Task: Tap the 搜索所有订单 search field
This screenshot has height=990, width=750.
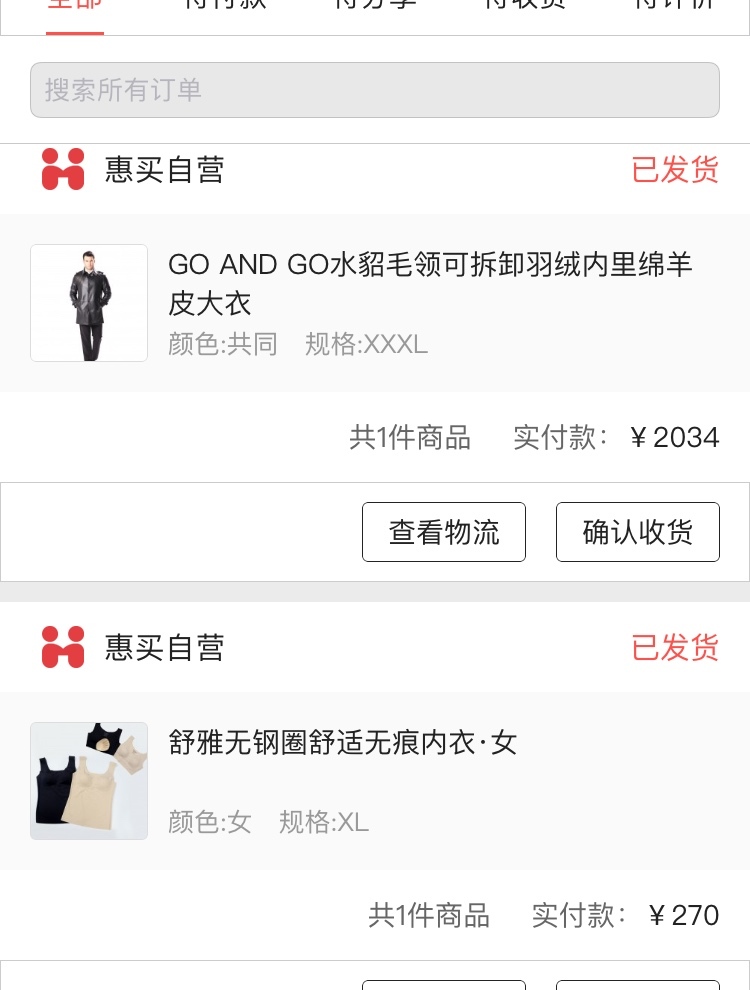Action: [x=374, y=90]
